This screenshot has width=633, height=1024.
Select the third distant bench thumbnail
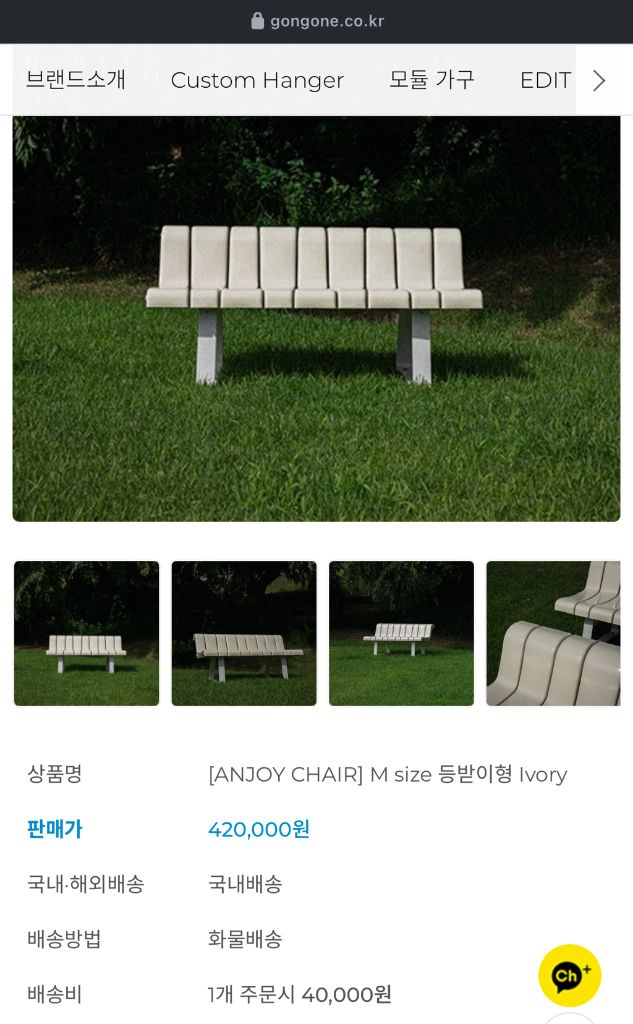(401, 633)
